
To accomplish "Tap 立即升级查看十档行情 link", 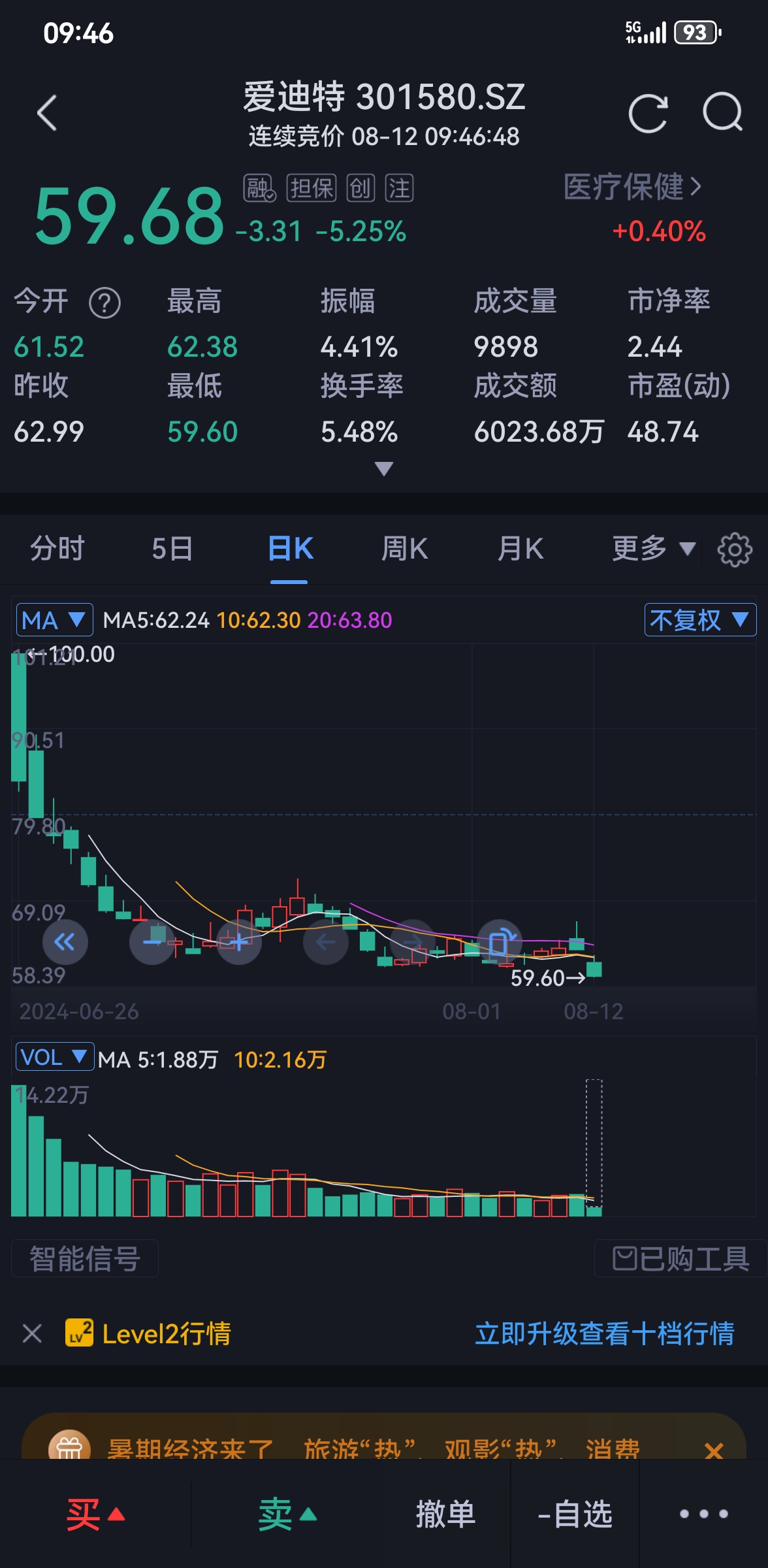I will pyautogui.click(x=605, y=1333).
